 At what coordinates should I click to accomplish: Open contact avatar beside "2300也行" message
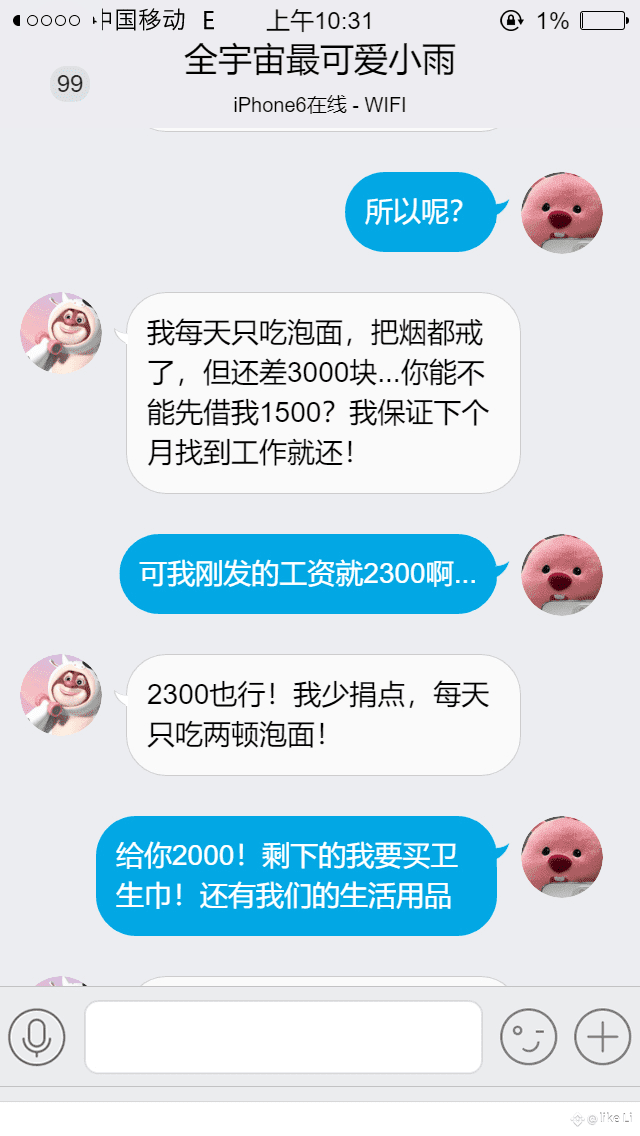[x=61, y=694]
